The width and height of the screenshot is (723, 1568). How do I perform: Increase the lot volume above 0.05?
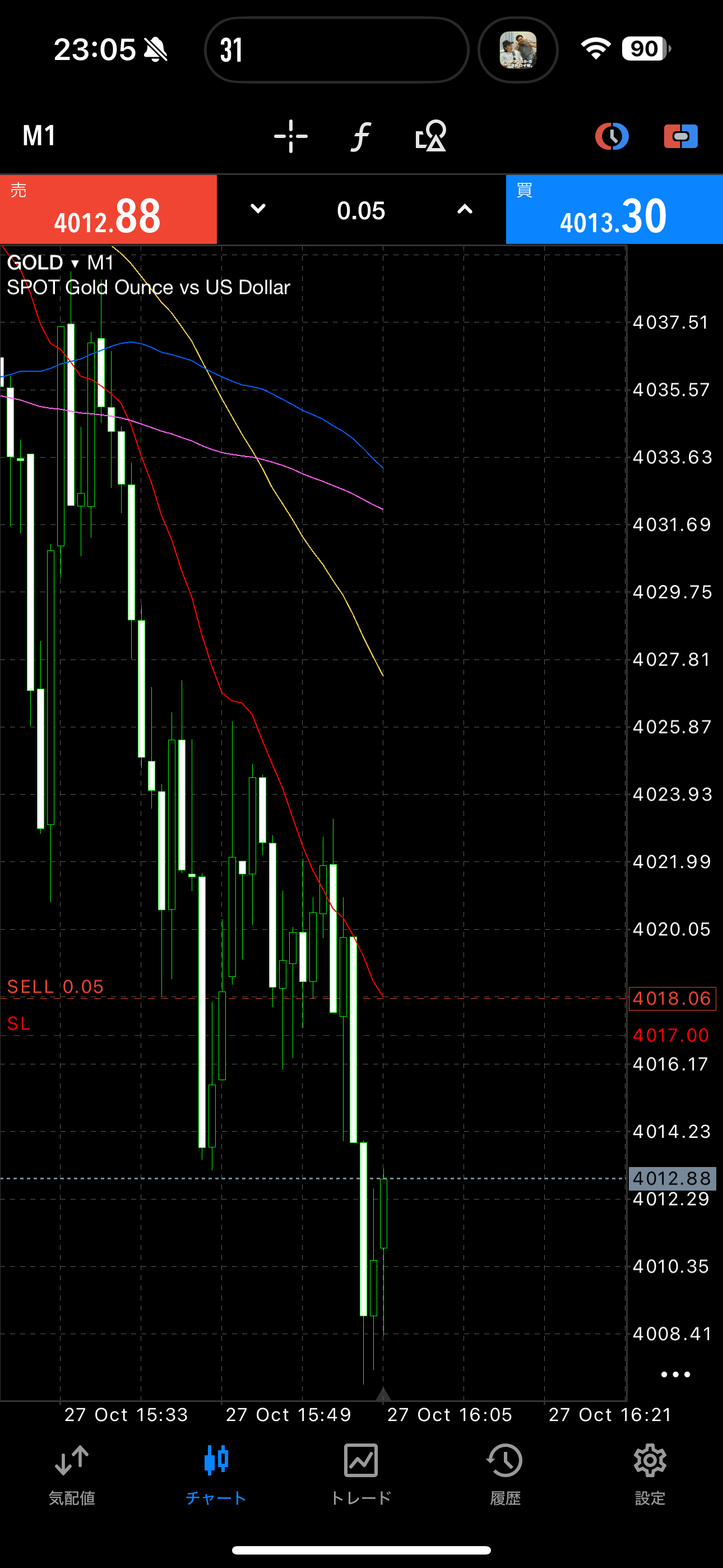[465, 209]
